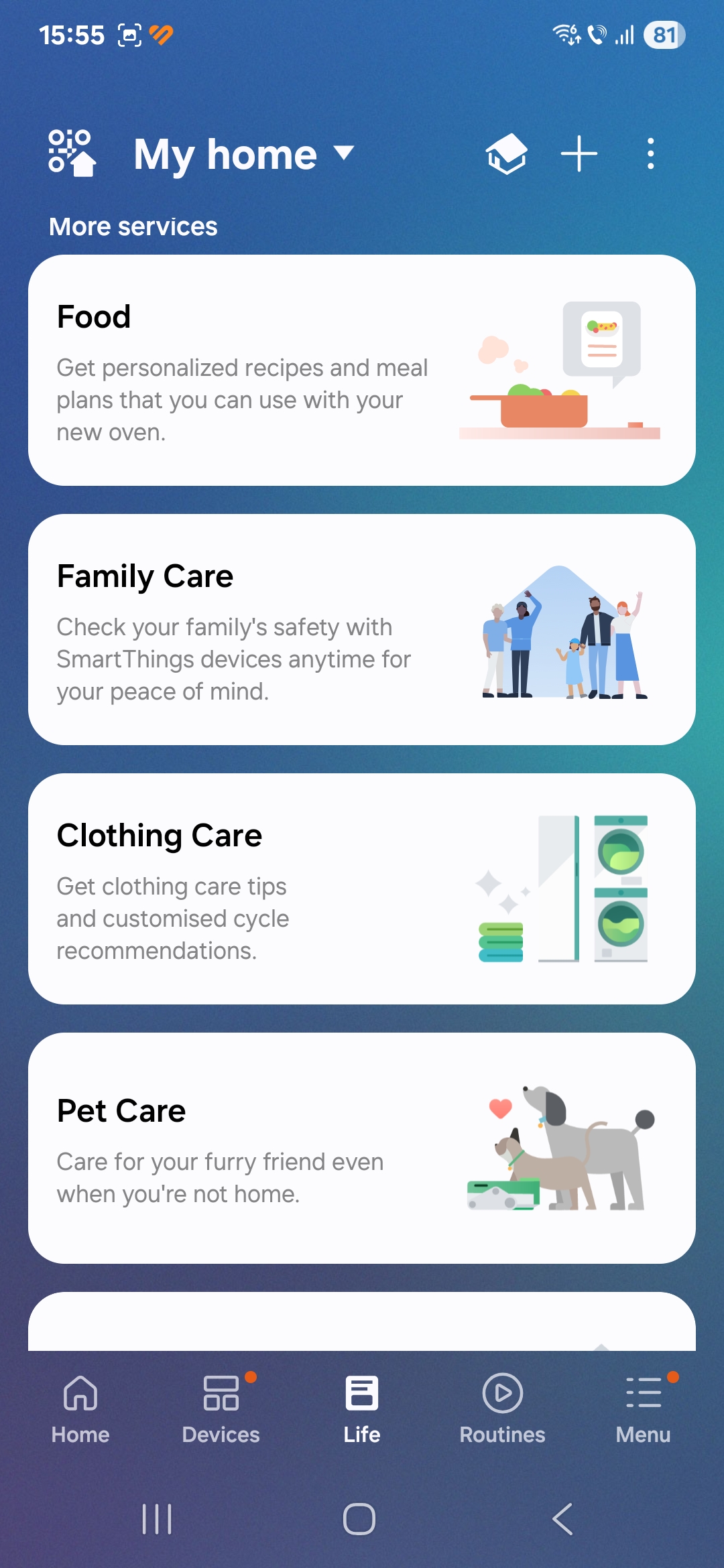Open the Map View cube icon
This screenshot has width=724, height=1568.
506,154
